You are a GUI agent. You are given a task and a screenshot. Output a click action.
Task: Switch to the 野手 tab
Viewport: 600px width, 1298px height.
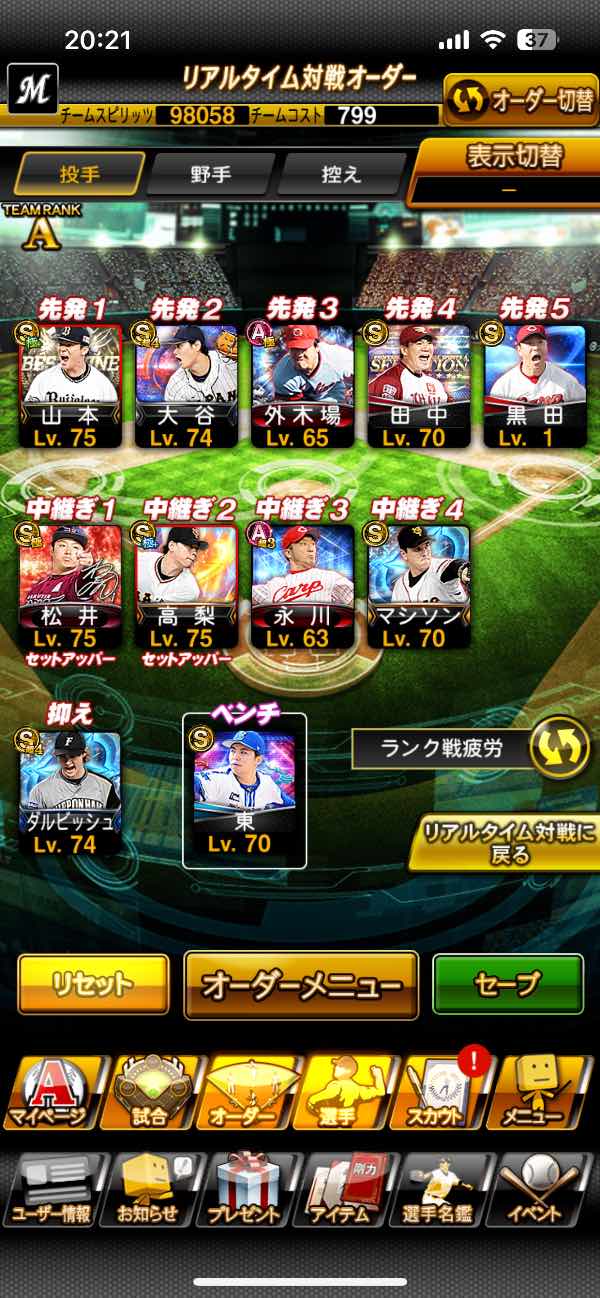pos(210,174)
